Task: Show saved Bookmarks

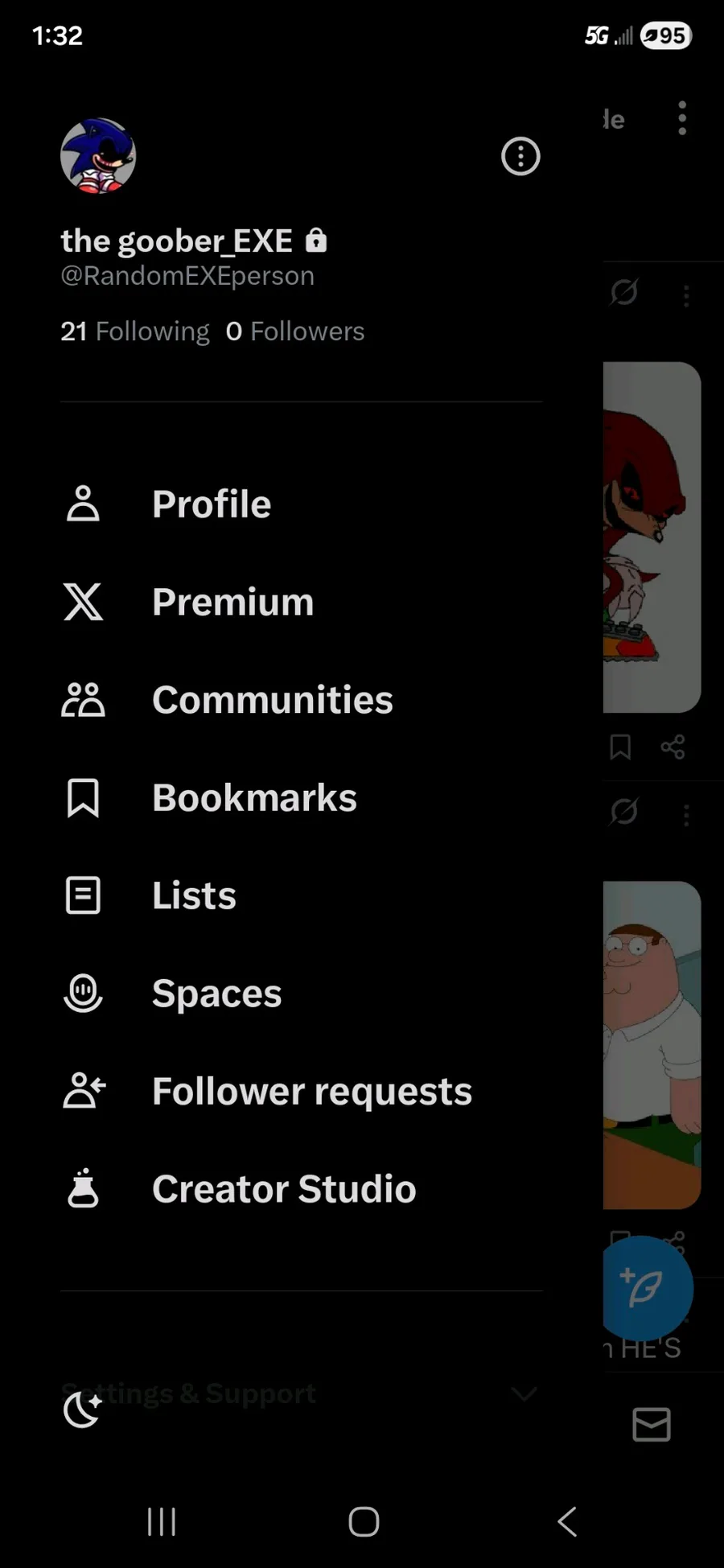Action: (253, 798)
